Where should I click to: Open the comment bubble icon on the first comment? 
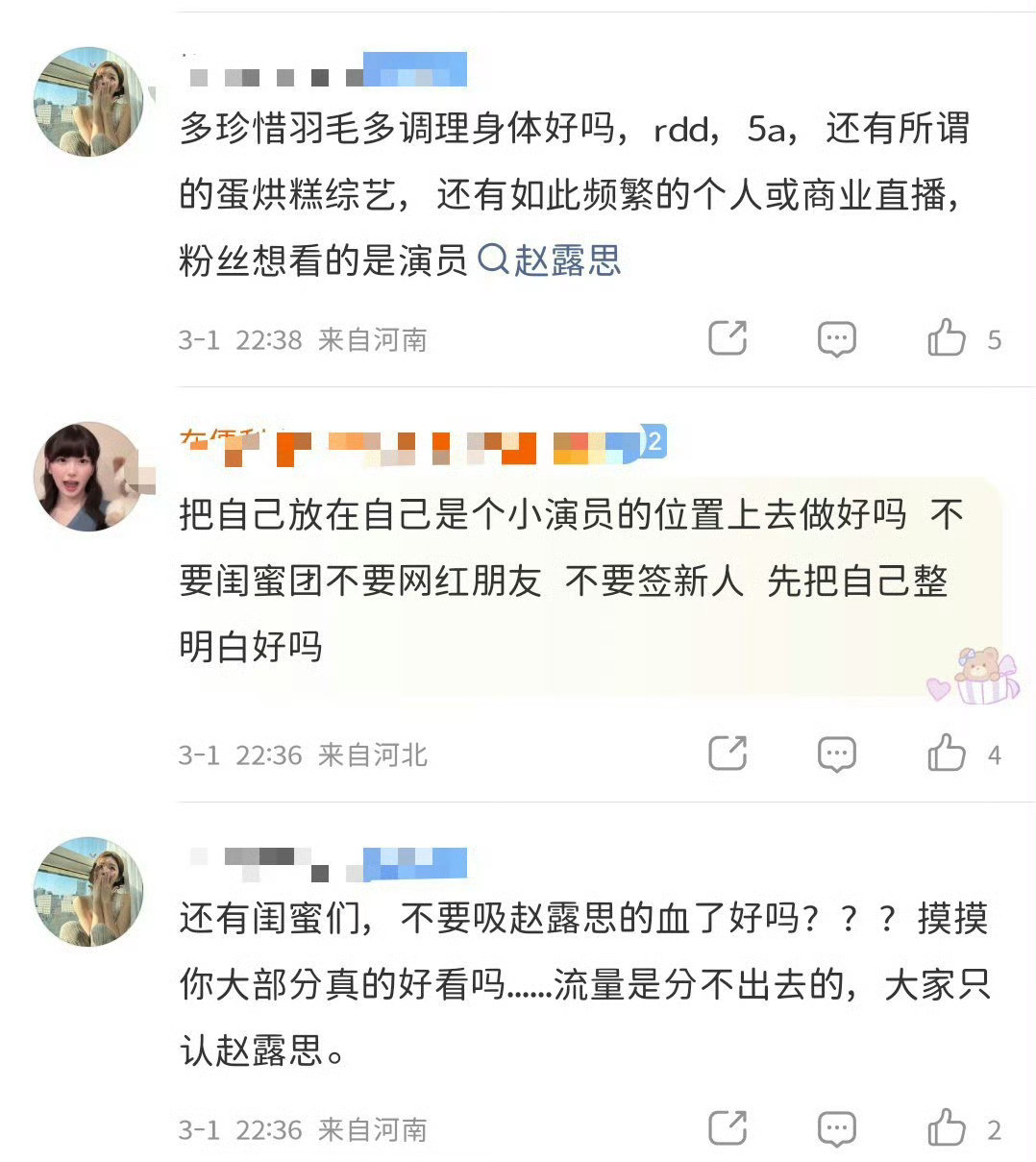[836, 337]
